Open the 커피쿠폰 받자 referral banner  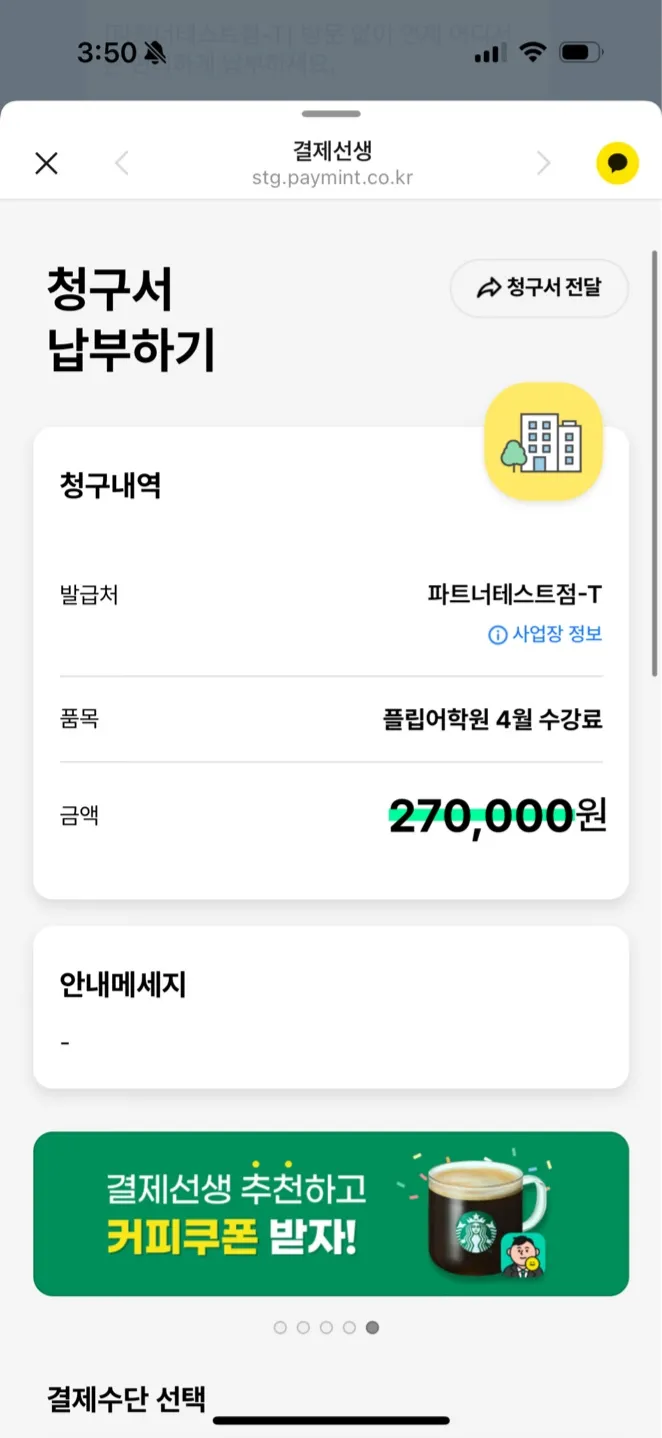point(331,1213)
